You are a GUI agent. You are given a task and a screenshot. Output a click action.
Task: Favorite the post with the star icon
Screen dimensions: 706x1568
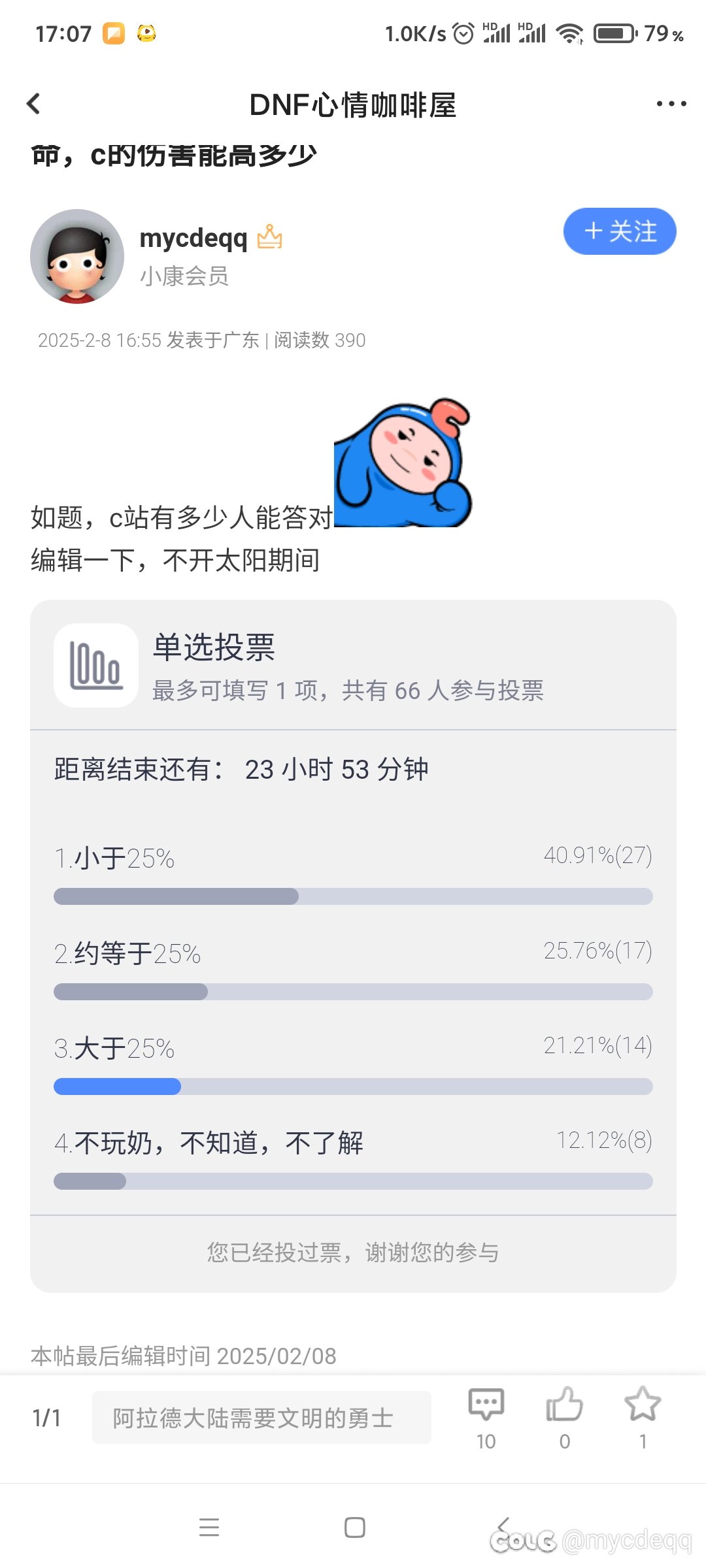click(643, 1418)
